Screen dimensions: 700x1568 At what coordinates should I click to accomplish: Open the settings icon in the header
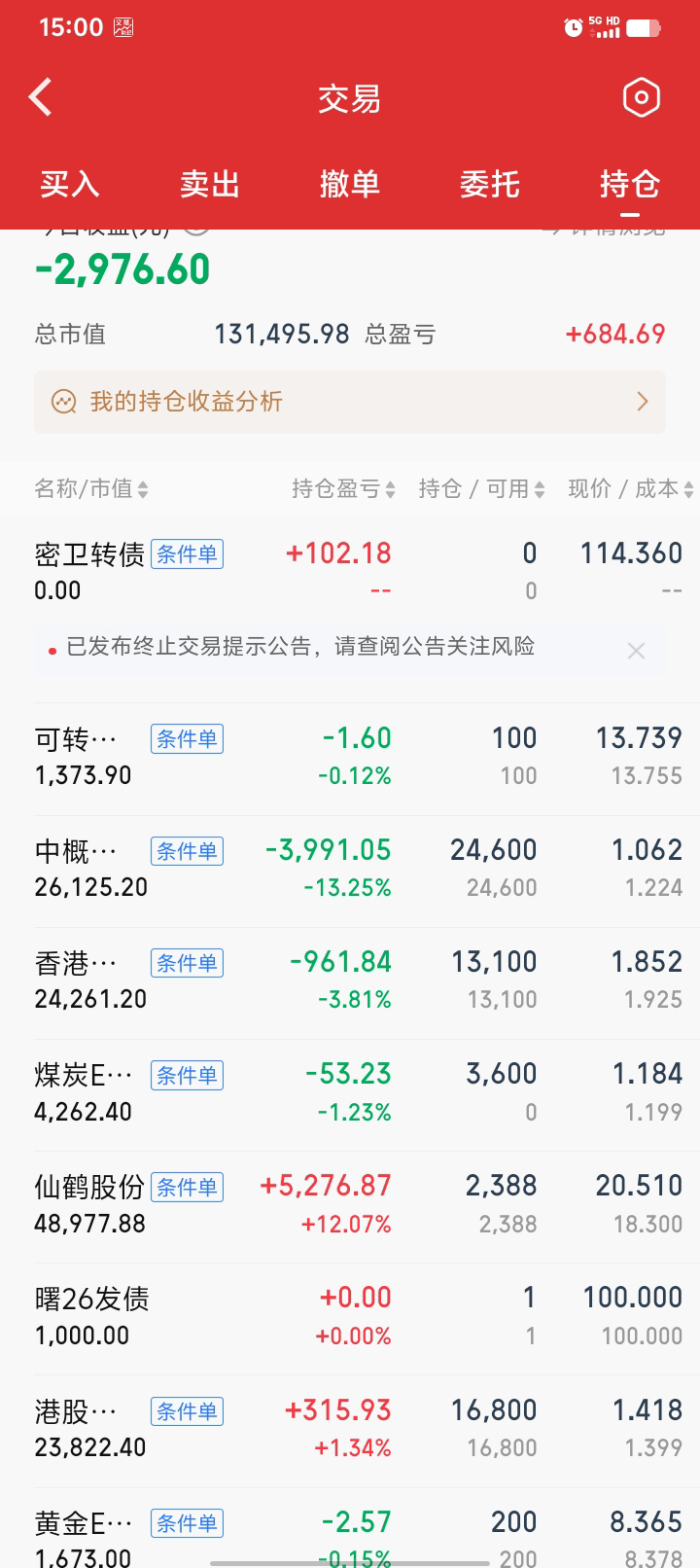point(641,97)
